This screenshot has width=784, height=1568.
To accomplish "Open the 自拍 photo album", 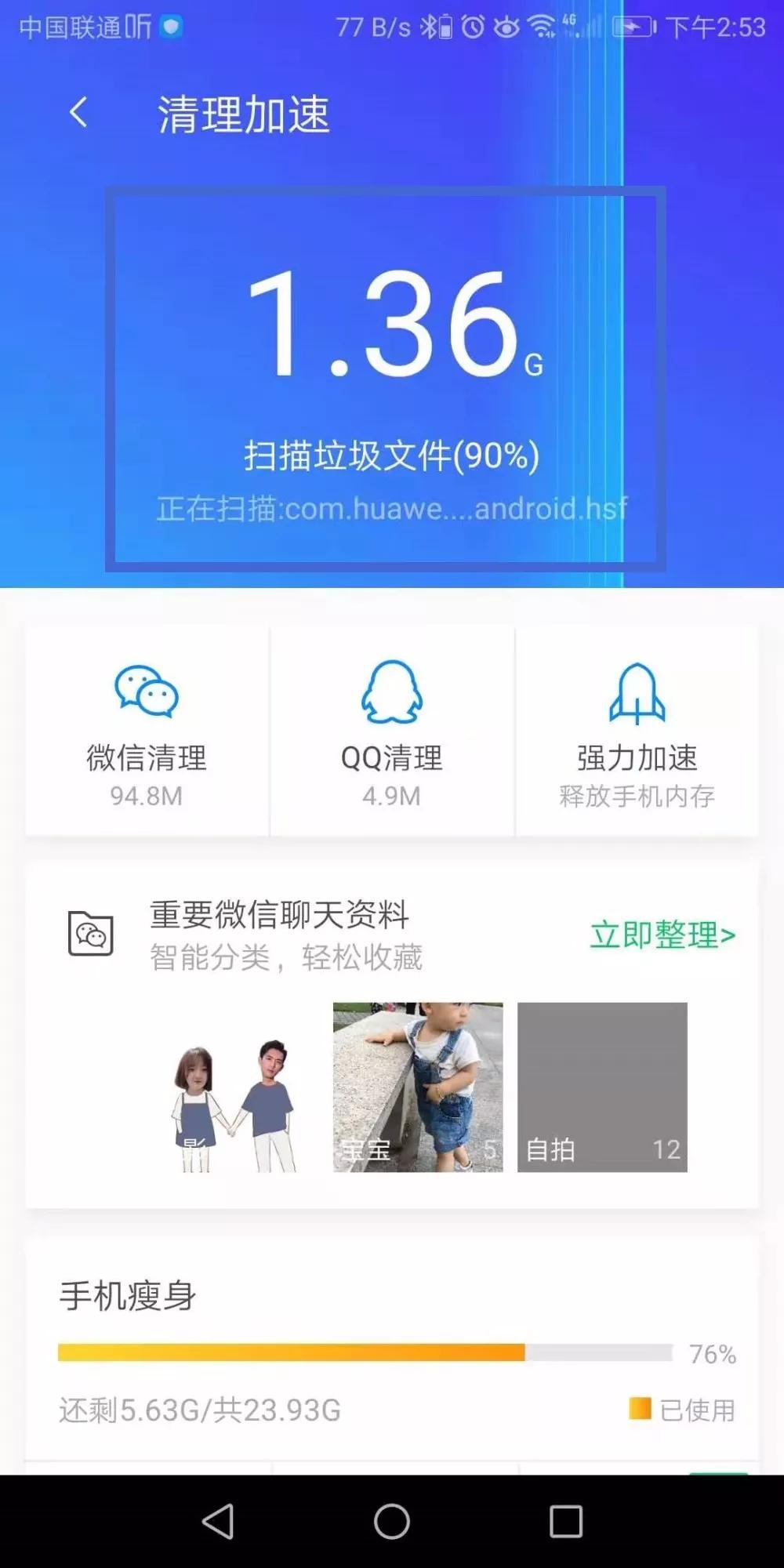I will click(x=602, y=1087).
